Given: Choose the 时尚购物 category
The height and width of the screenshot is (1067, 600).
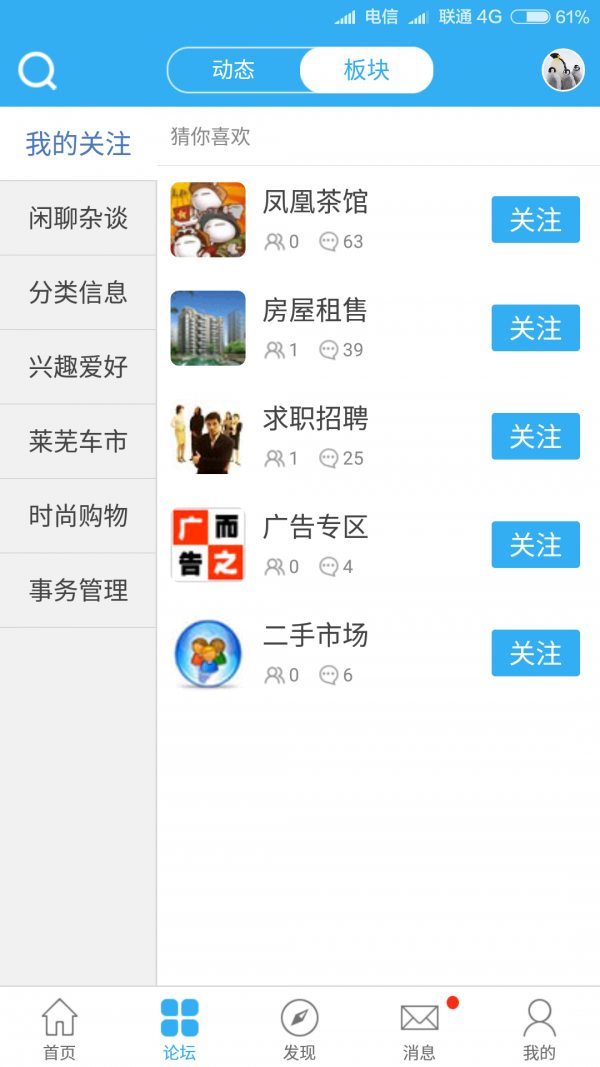Looking at the screenshot, I should click(78, 516).
